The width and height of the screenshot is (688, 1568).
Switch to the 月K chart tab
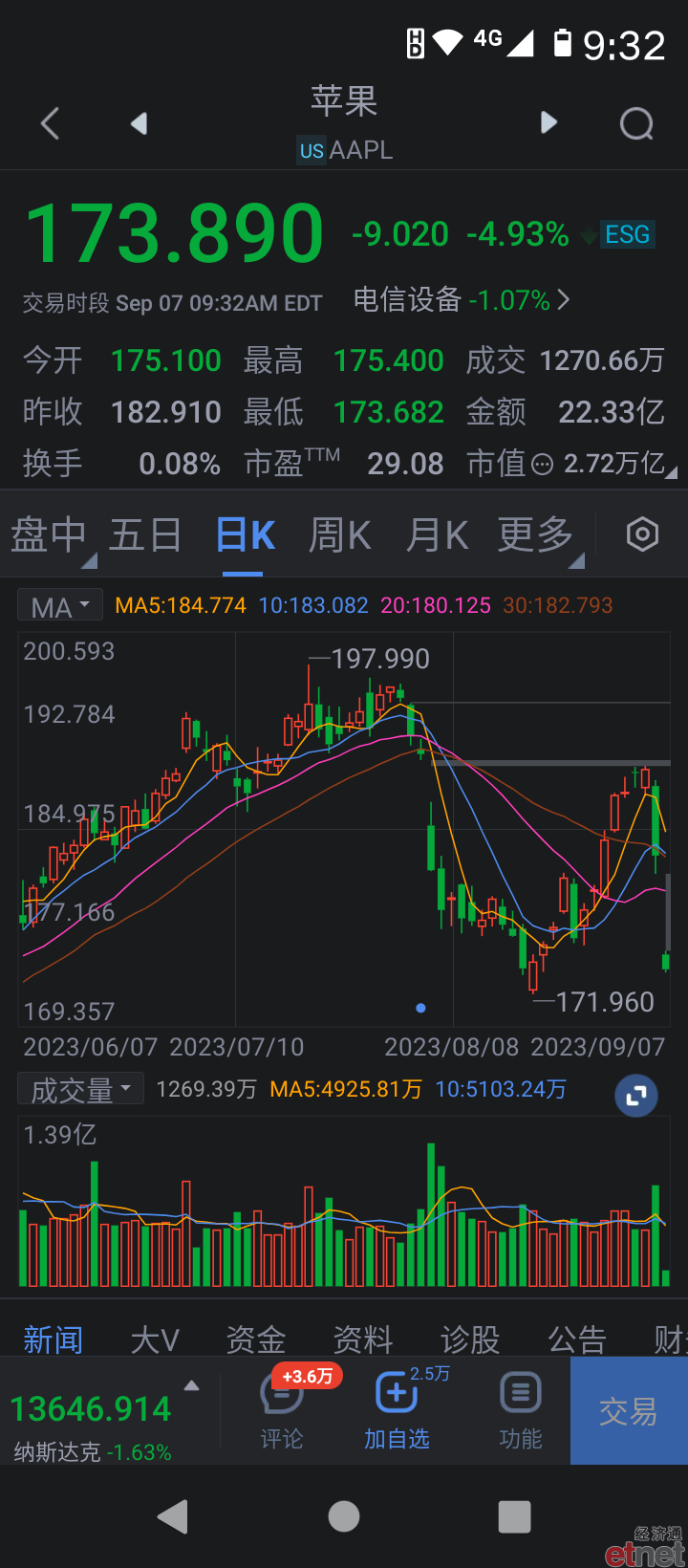(438, 535)
